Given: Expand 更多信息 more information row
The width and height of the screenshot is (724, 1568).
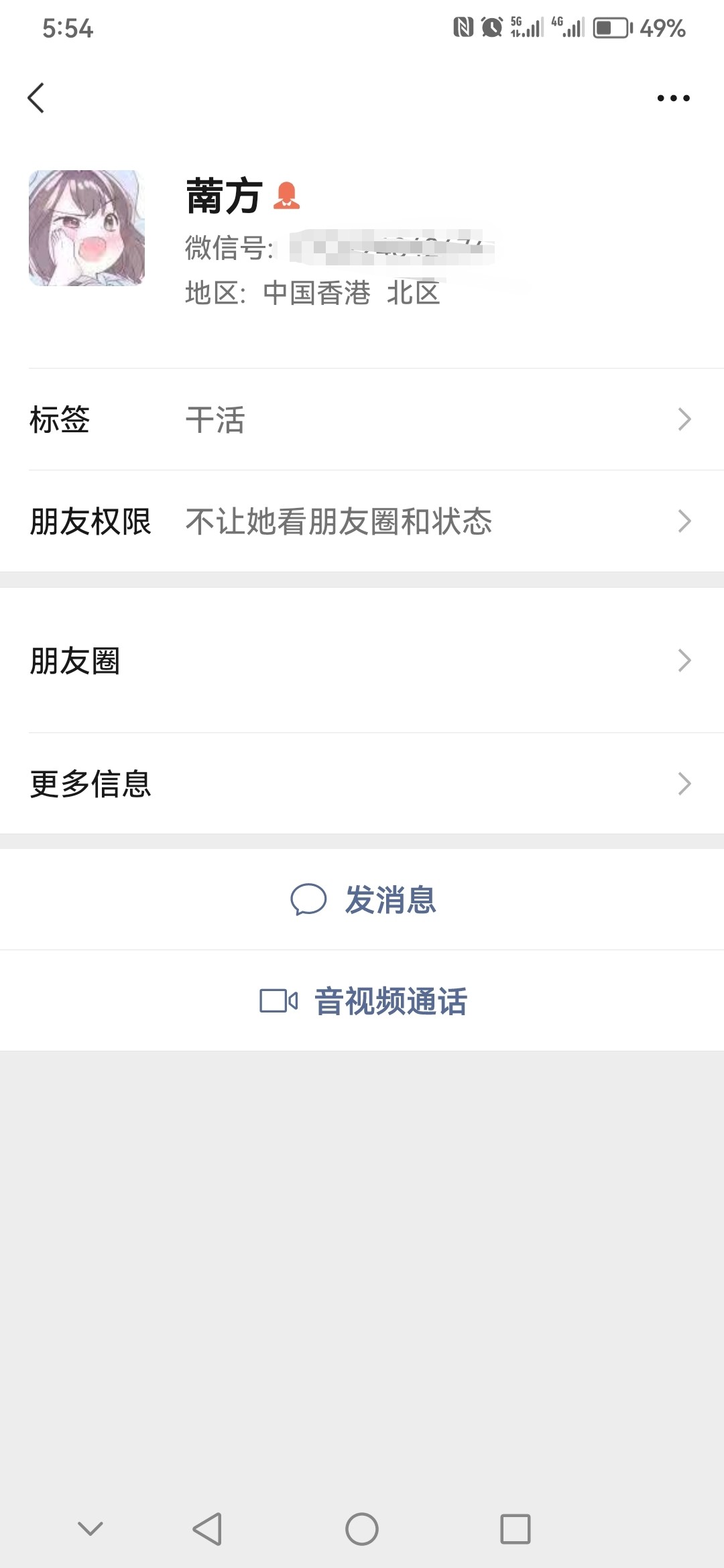Looking at the screenshot, I should pos(684,783).
